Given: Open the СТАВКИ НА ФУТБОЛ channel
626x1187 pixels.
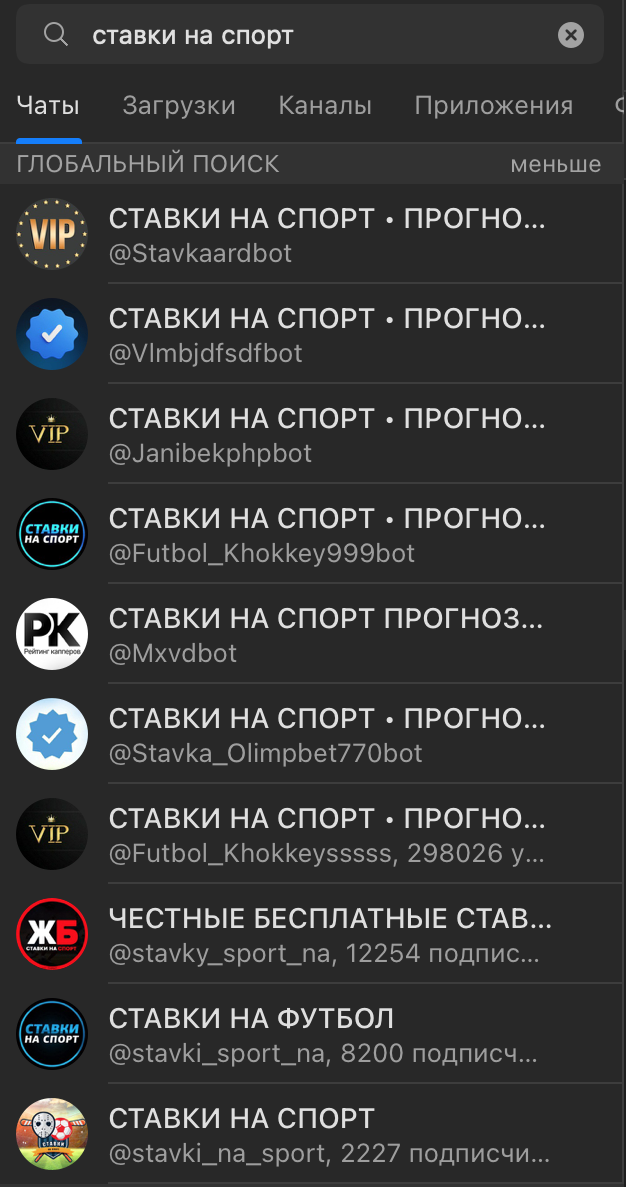Looking at the screenshot, I should click(313, 1033).
